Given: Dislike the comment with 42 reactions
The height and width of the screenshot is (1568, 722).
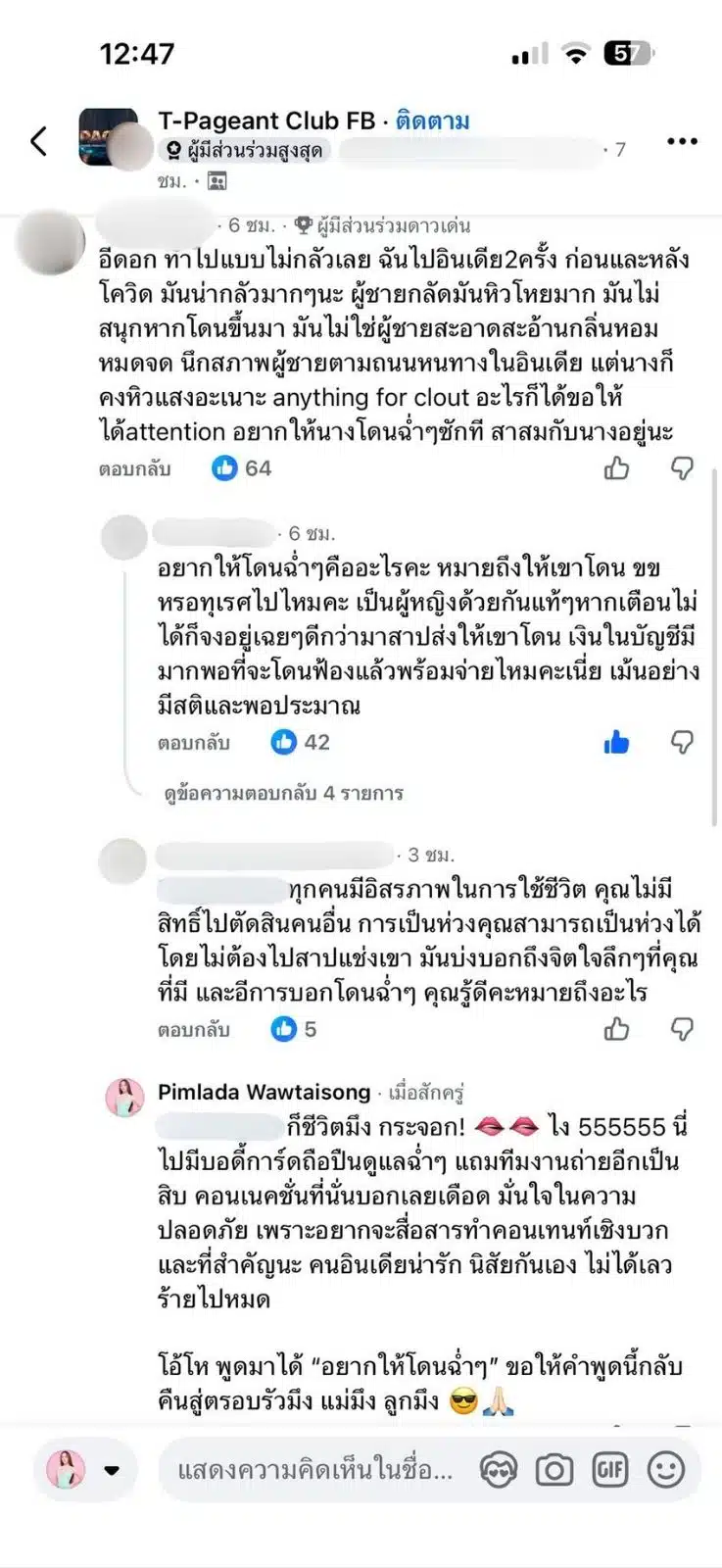Looking at the screenshot, I should [682, 743].
